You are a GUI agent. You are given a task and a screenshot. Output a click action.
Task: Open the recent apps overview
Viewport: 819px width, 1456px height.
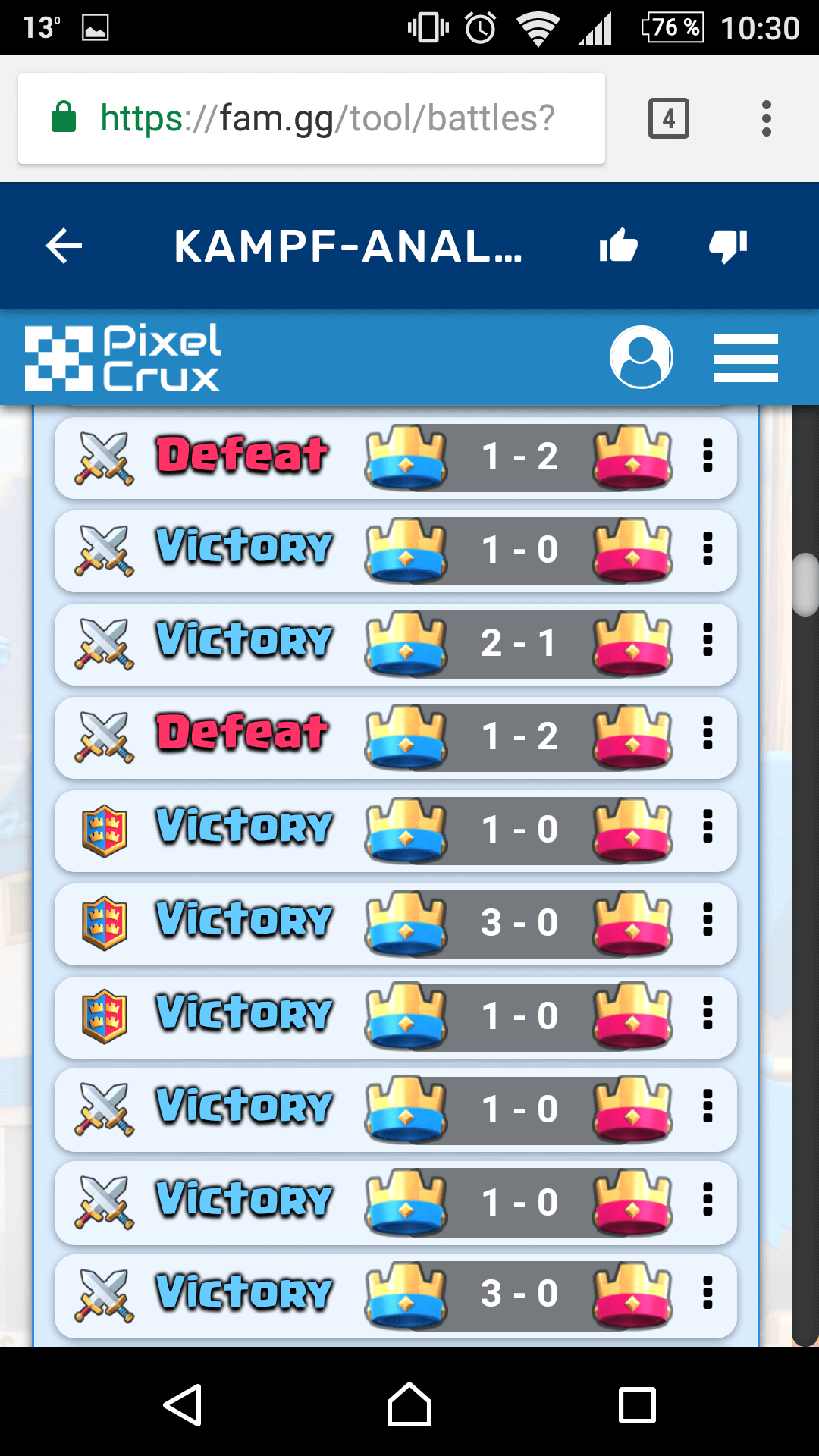coord(637,1404)
